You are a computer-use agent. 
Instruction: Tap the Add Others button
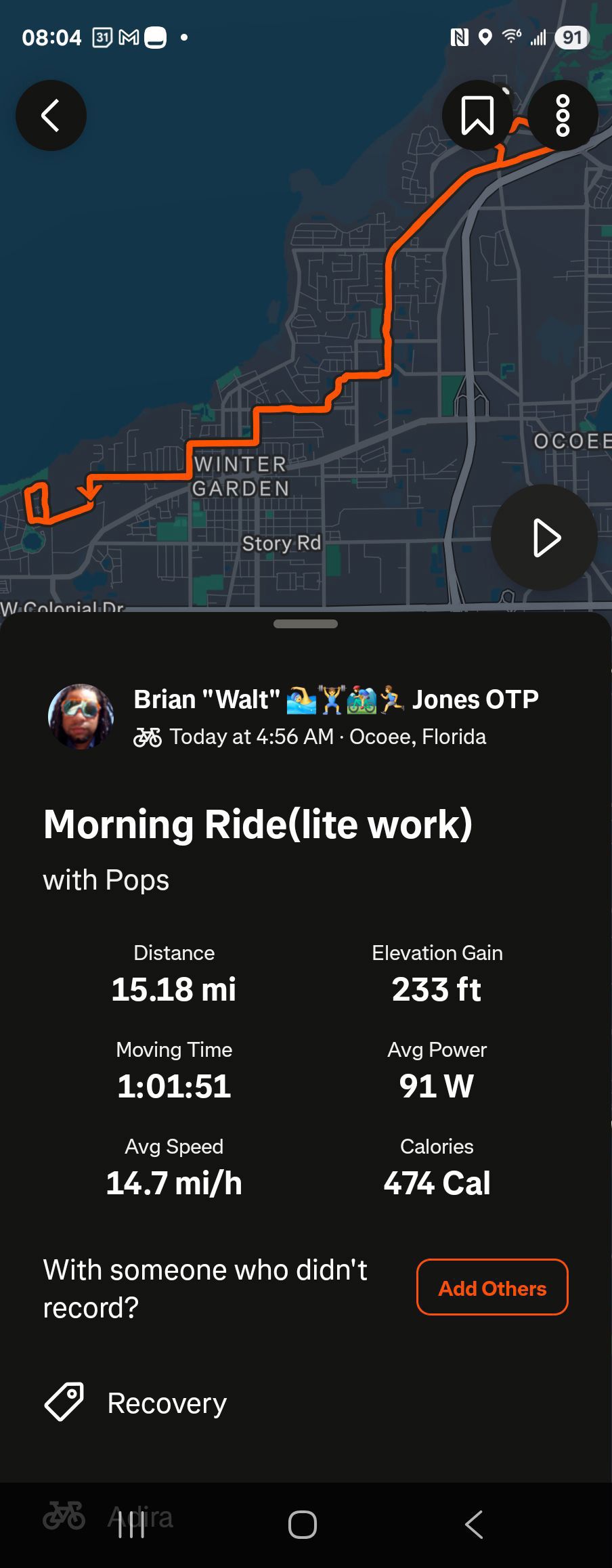pos(492,1288)
